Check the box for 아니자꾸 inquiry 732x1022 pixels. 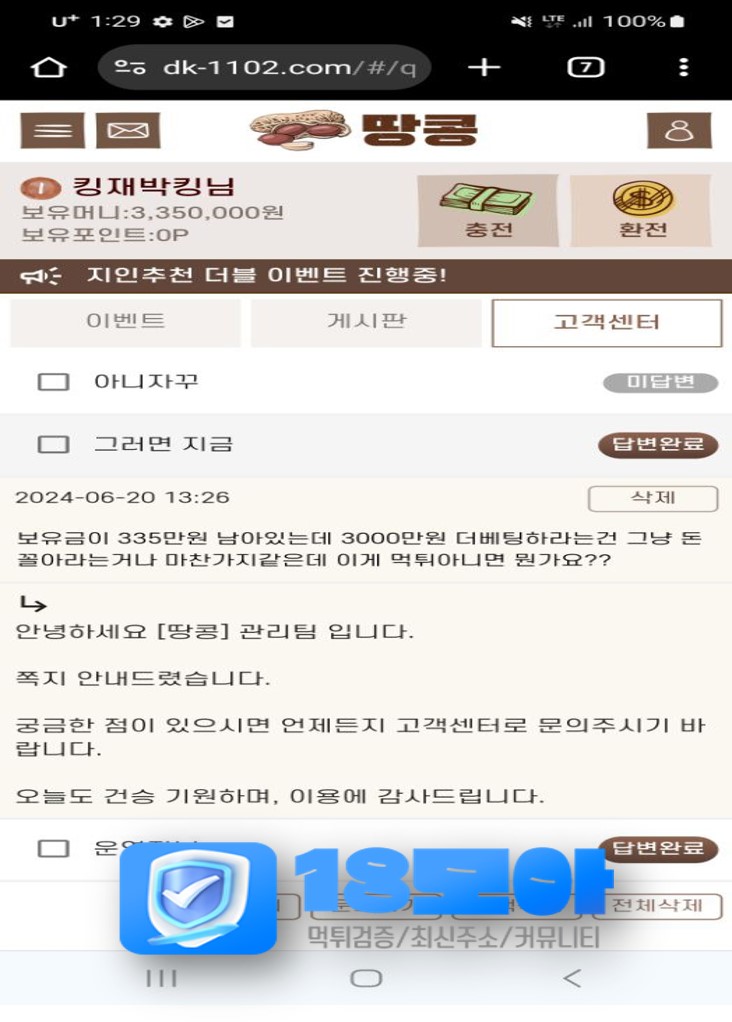tap(53, 382)
